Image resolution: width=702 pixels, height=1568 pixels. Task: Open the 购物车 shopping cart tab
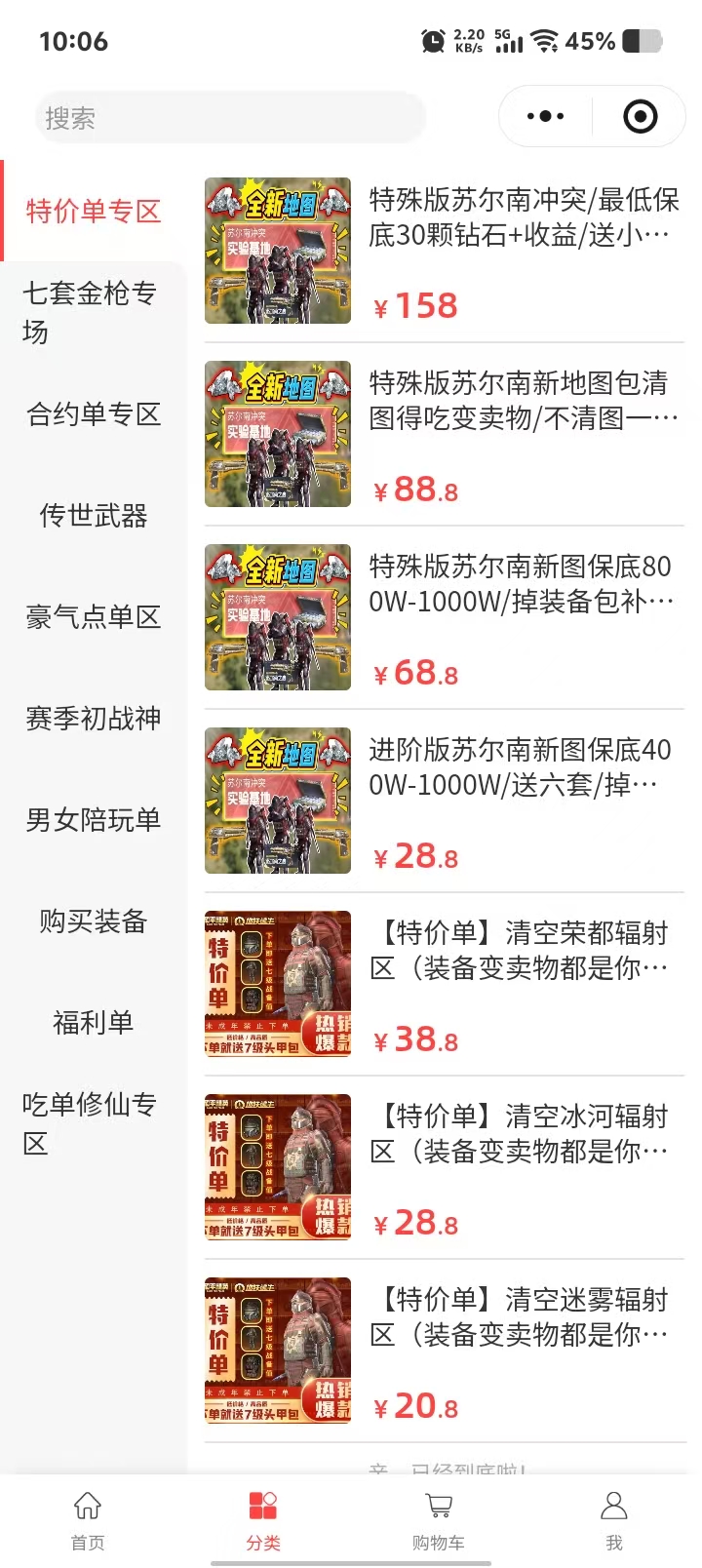click(439, 1519)
